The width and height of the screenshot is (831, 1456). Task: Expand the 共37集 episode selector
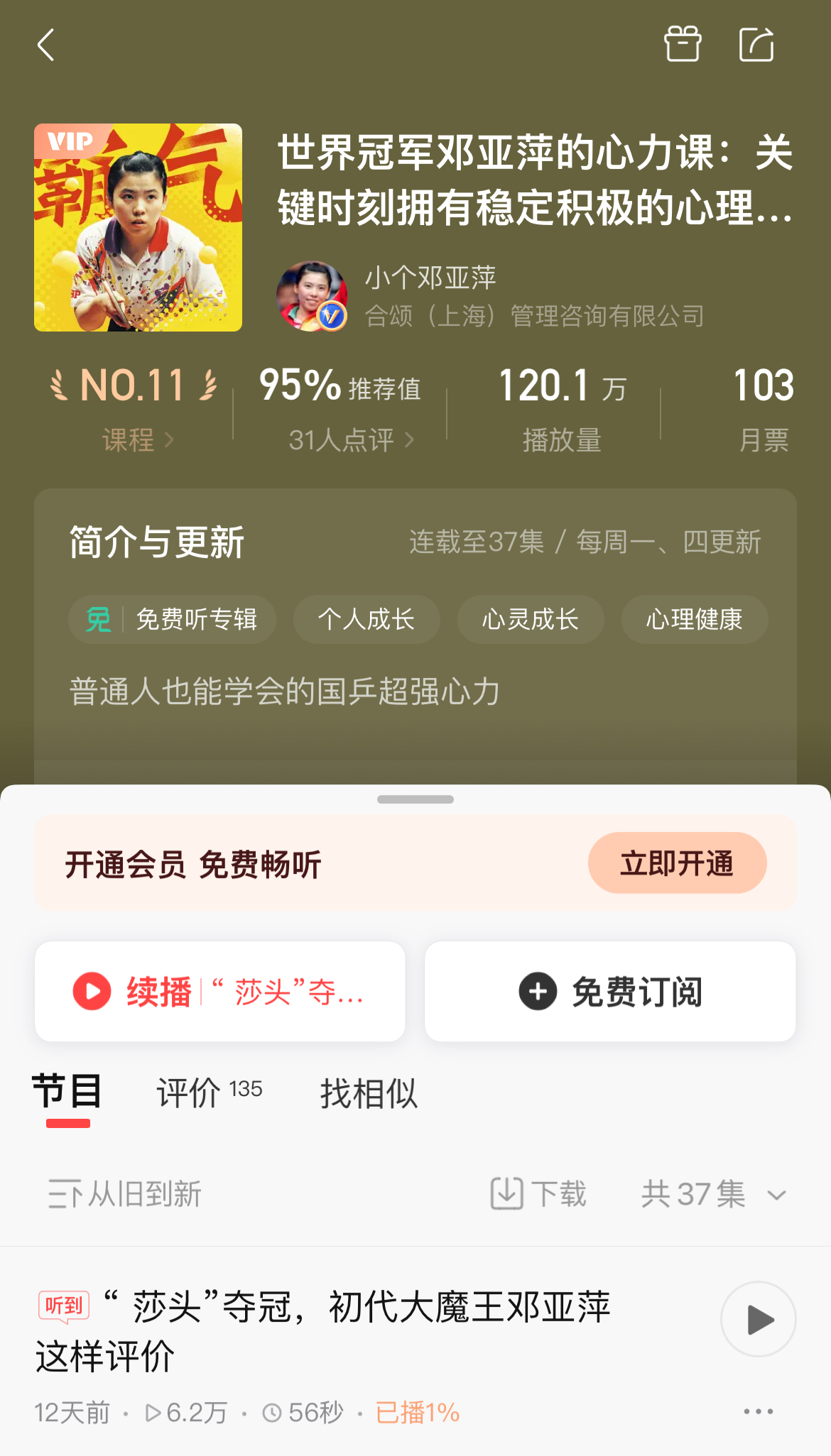pyautogui.click(x=713, y=1194)
